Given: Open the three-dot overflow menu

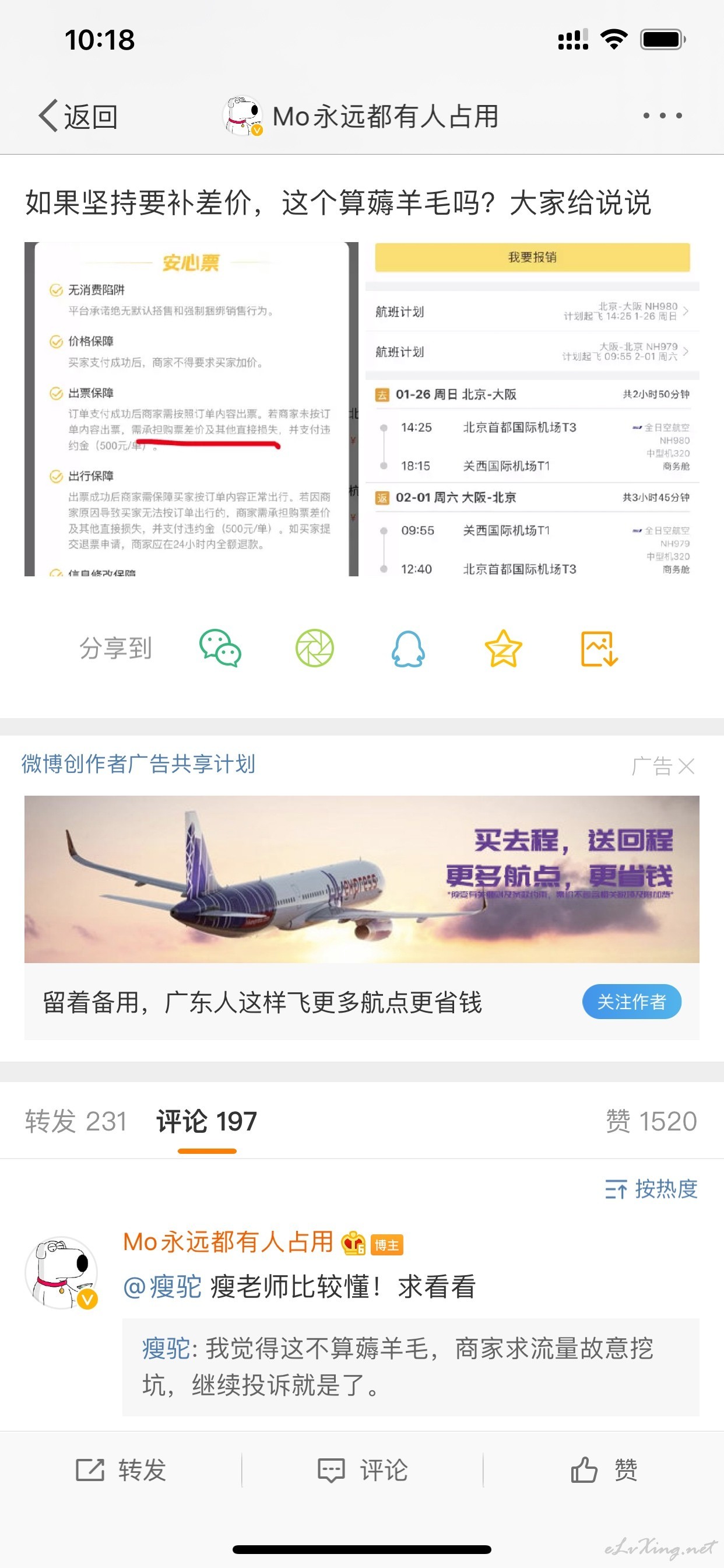Looking at the screenshot, I should point(663,116).
